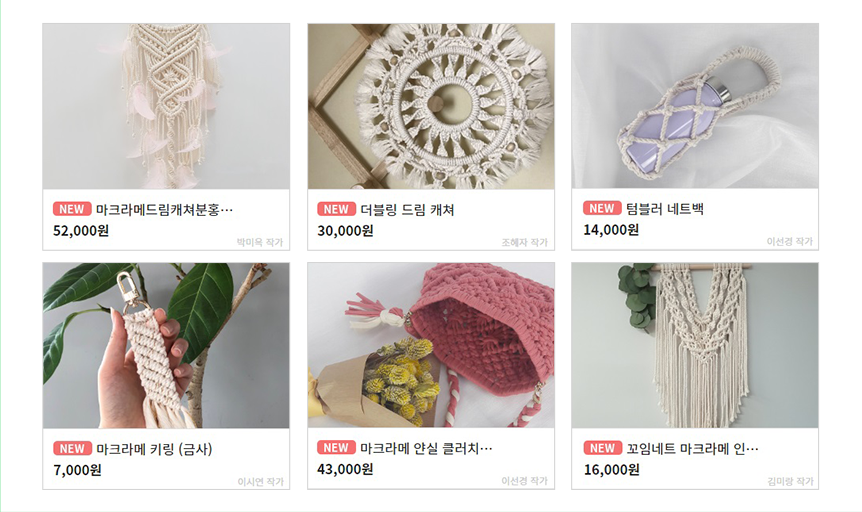Open the 꼬임네트 마크라메 product card

point(694,346)
